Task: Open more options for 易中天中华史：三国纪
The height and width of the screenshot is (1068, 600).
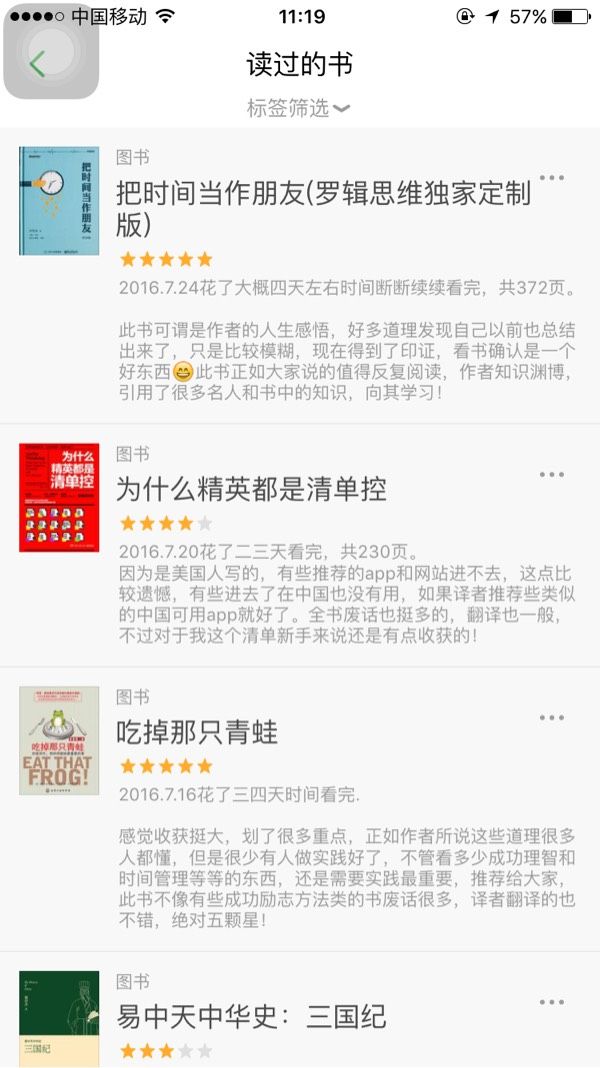Action: point(551,1002)
